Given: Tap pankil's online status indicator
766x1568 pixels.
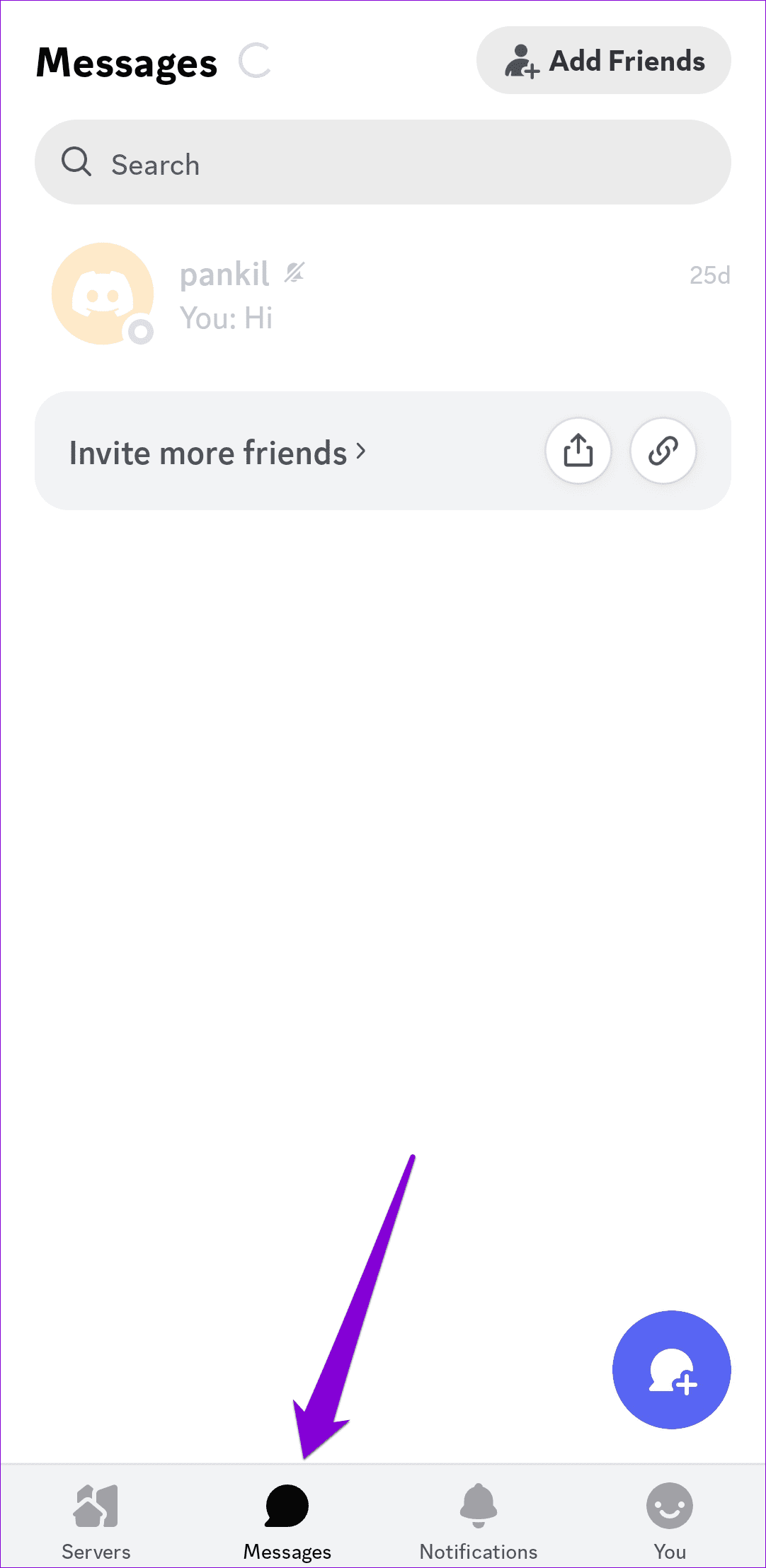Looking at the screenshot, I should [139, 331].
